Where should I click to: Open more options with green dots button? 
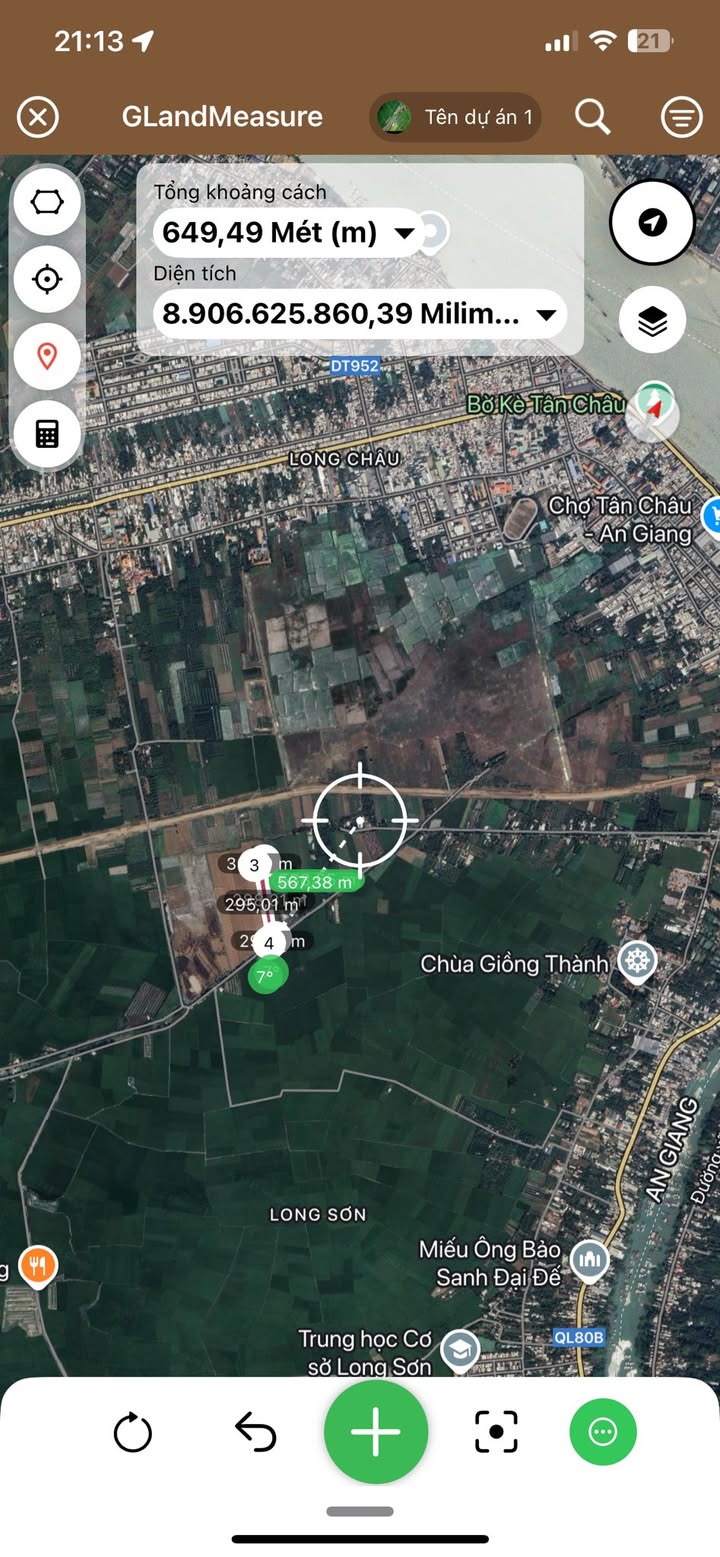click(x=603, y=1432)
